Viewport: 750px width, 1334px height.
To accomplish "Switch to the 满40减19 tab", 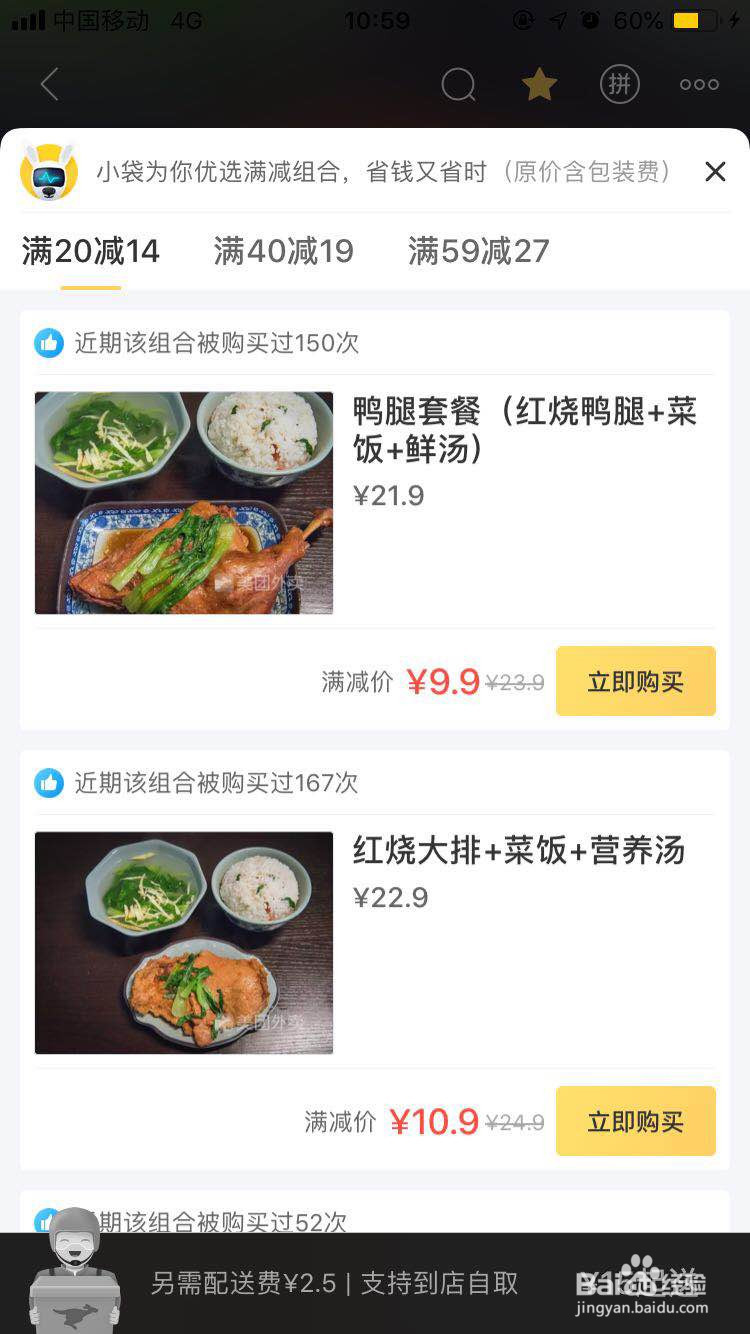I will [x=283, y=251].
